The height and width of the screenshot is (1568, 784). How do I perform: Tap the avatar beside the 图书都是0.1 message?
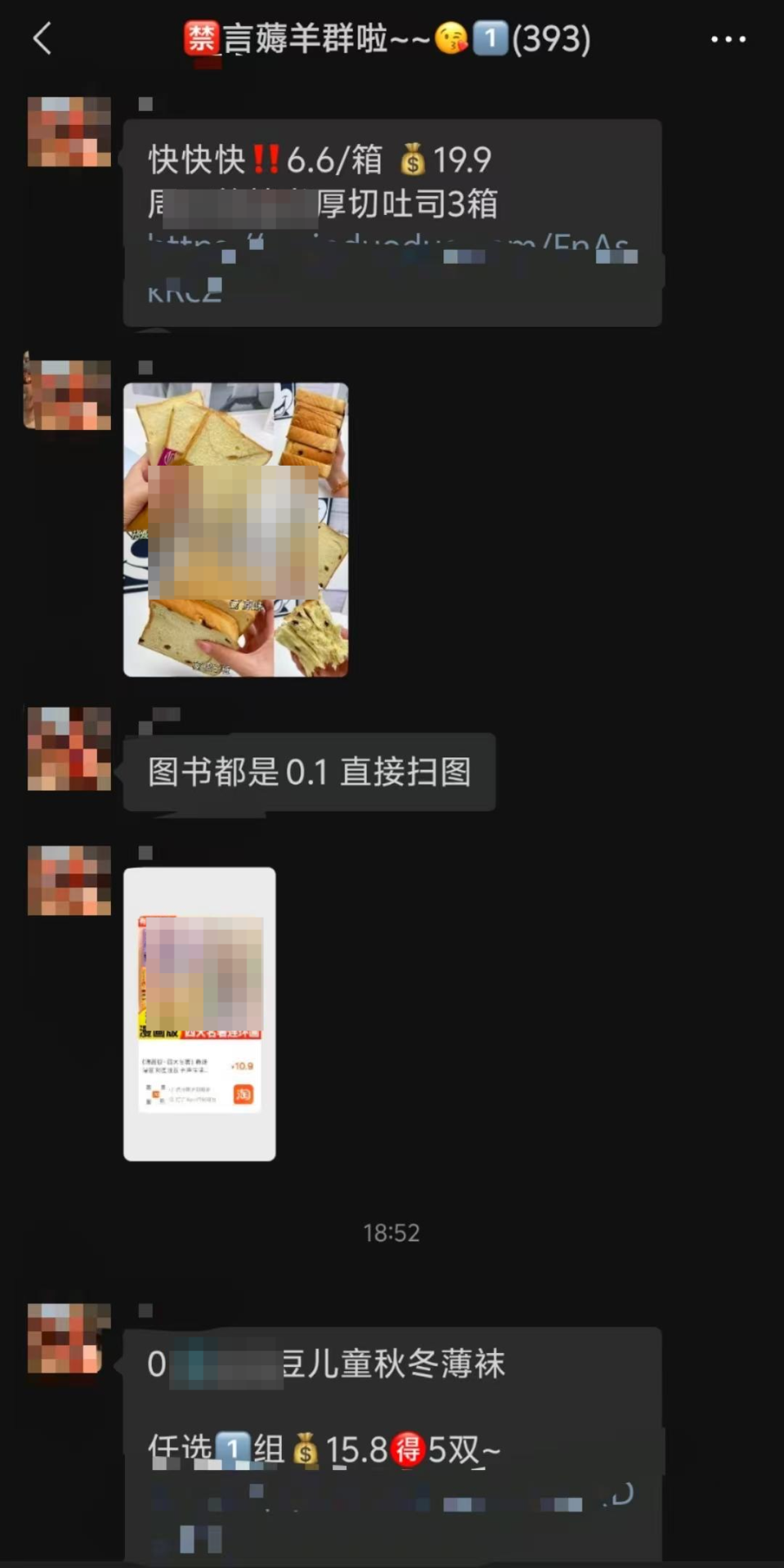tap(69, 748)
